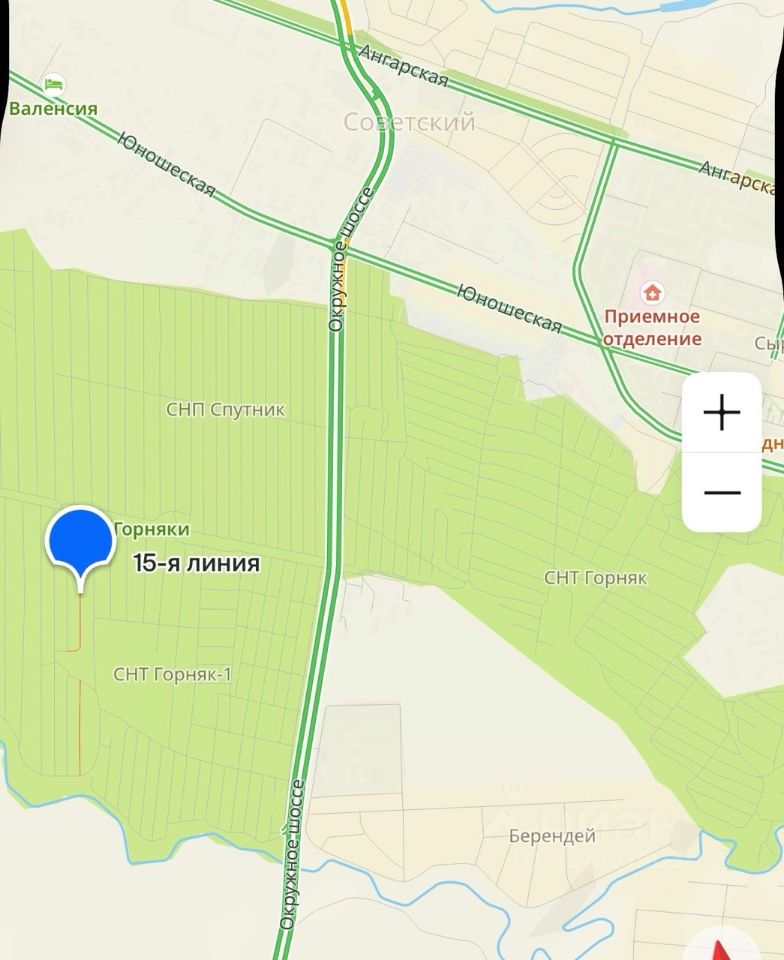Tap the blue location pin marker

[x=80, y=542]
